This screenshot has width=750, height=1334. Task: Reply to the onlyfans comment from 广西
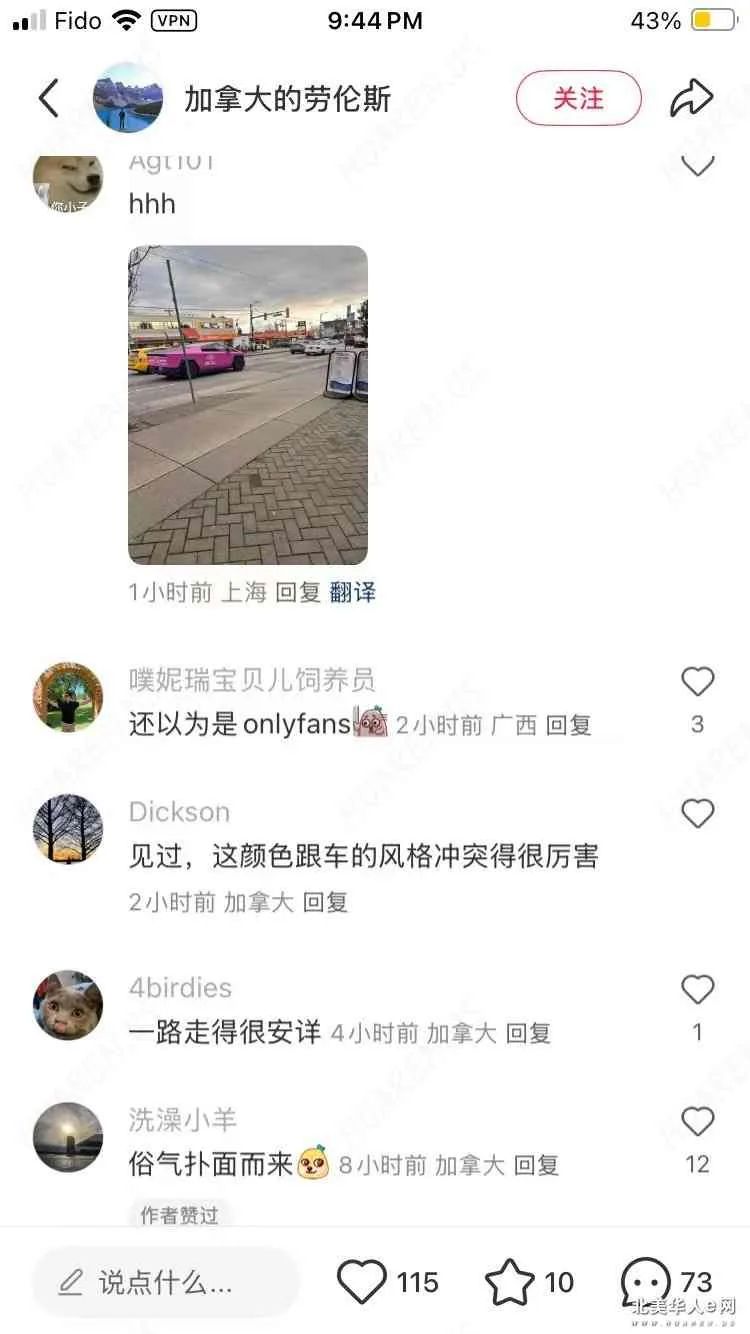568,725
